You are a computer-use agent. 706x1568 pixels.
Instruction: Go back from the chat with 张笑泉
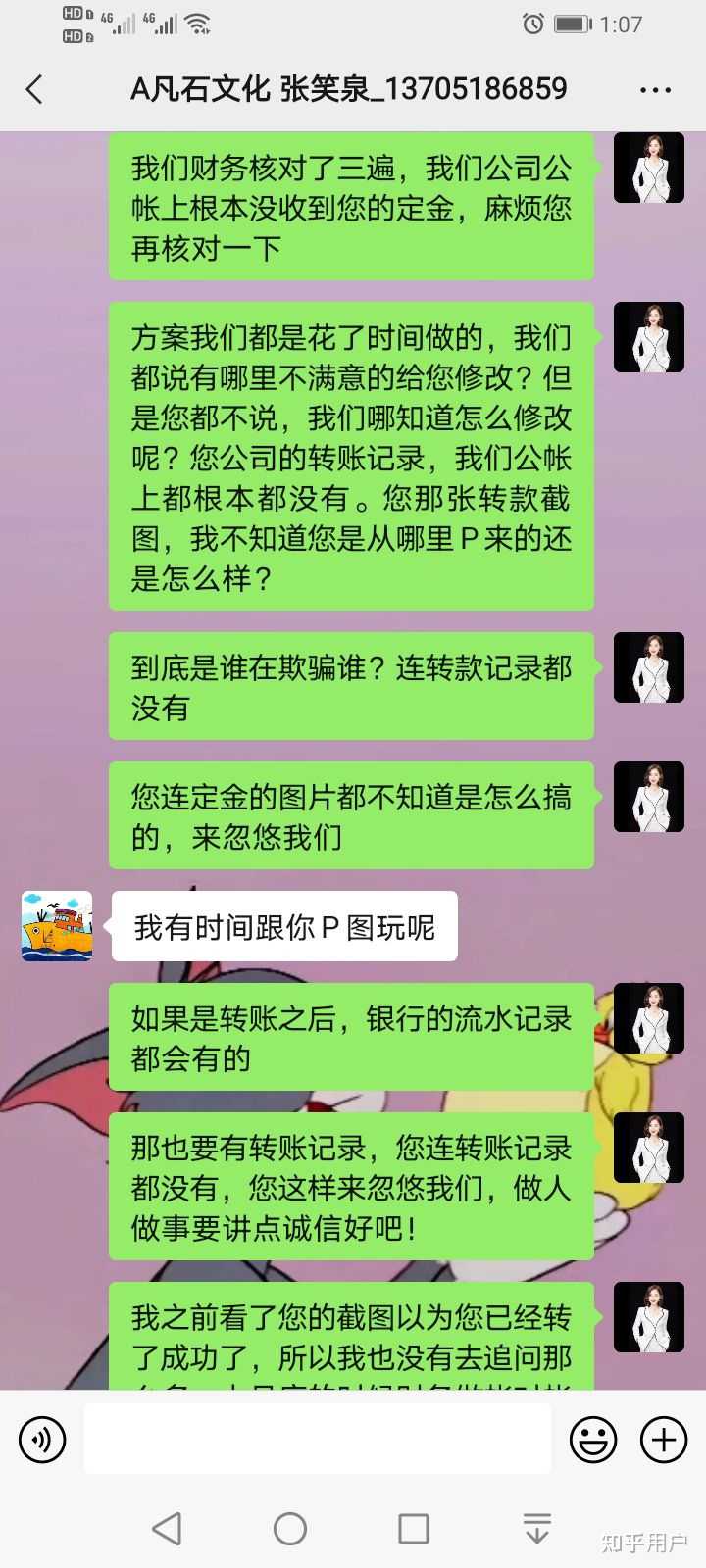click(x=35, y=89)
